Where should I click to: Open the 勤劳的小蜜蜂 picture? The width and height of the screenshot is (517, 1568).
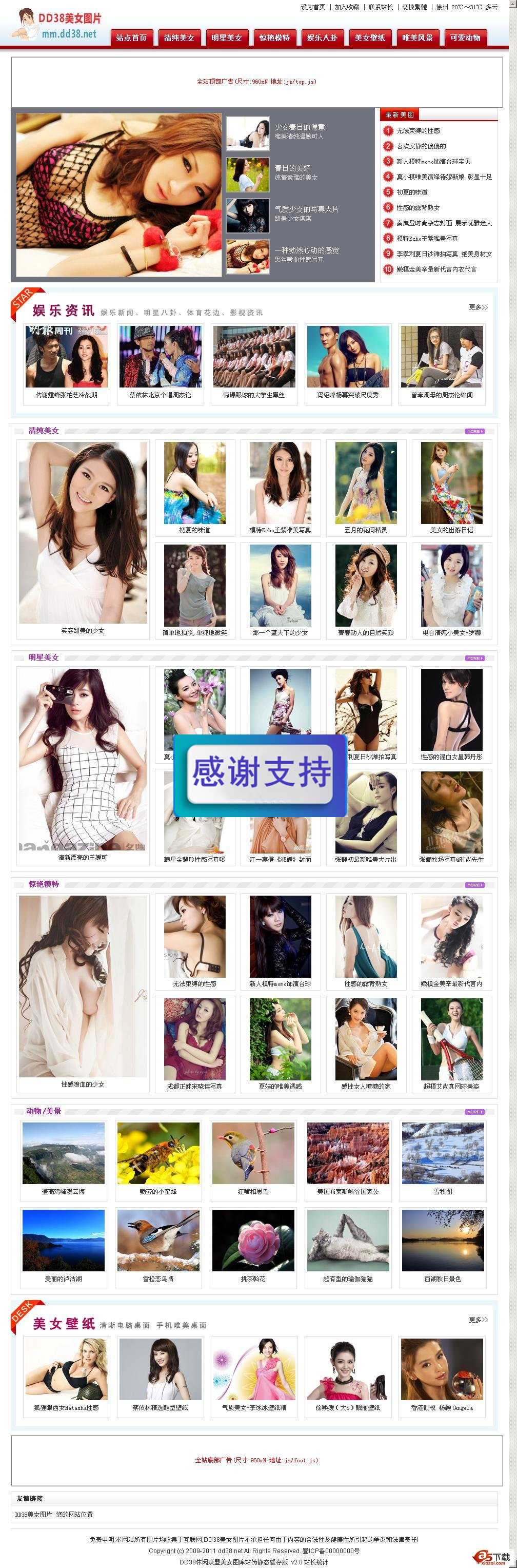tap(158, 1192)
